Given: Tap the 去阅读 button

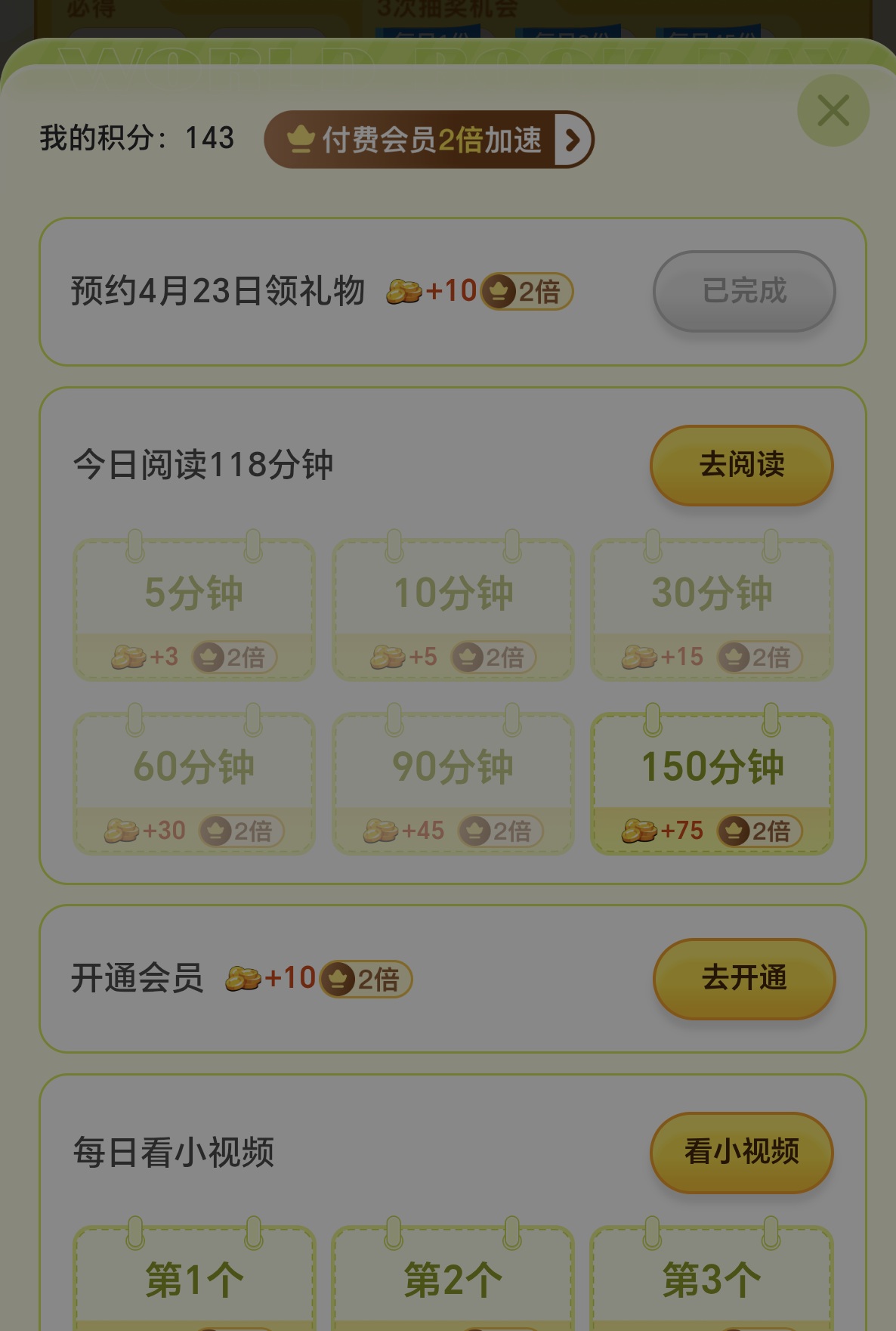Looking at the screenshot, I should 741,464.
